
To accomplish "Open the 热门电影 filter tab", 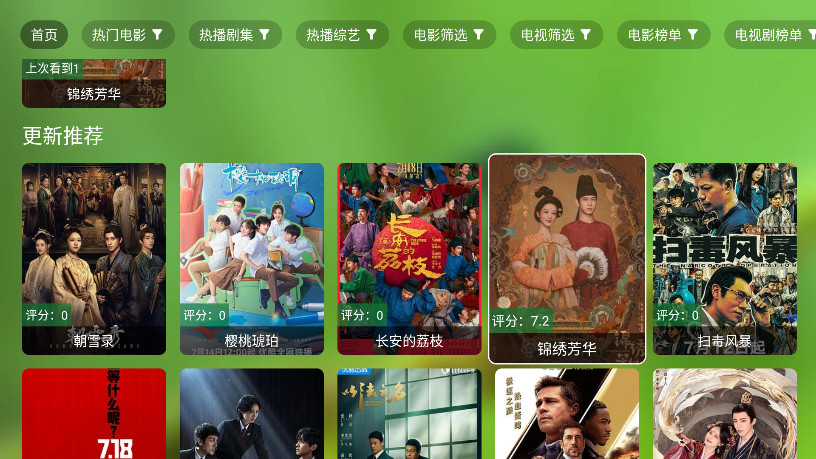I will pyautogui.click(x=127, y=35).
